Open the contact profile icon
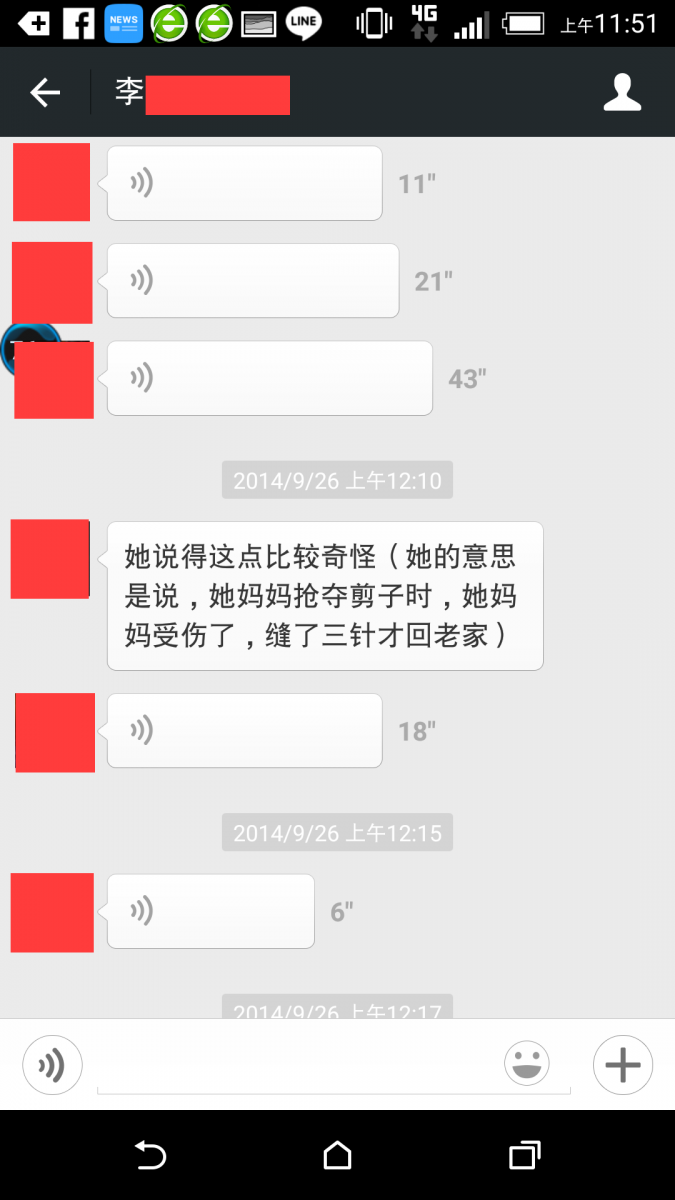The height and width of the screenshot is (1200, 675). pyautogui.click(x=622, y=93)
